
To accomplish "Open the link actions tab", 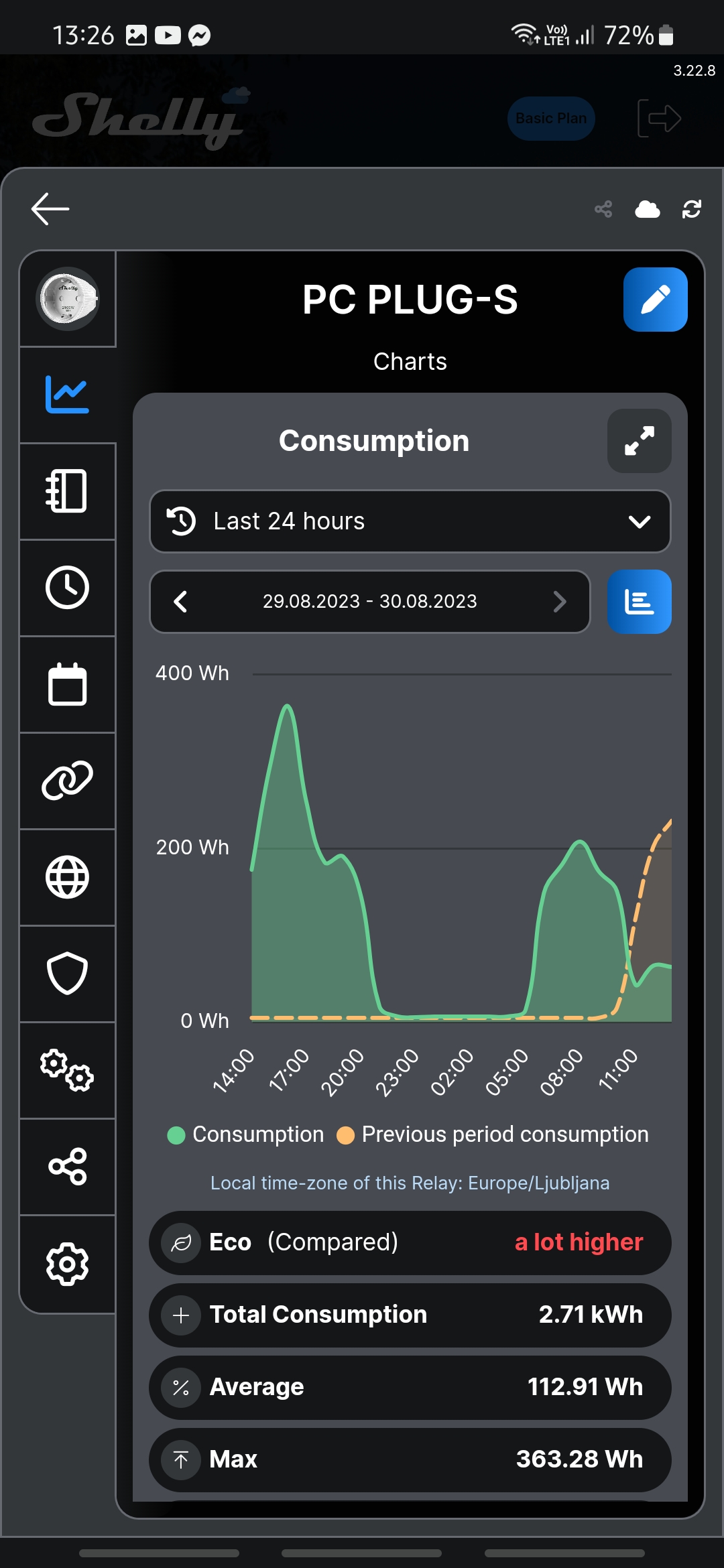I will [67, 781].
